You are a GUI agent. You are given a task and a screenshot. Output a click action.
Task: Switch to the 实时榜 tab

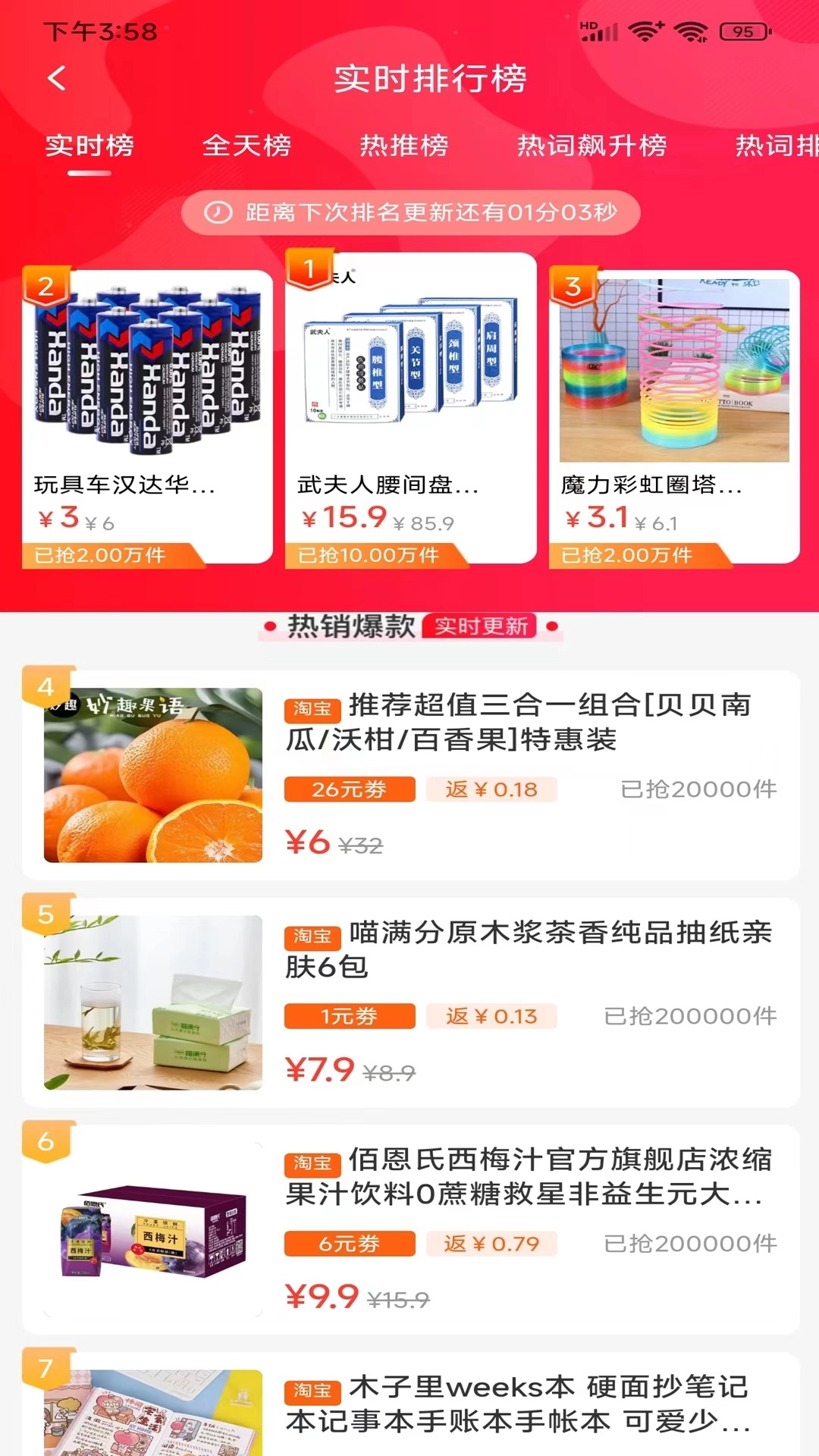[x=89, y=147]
